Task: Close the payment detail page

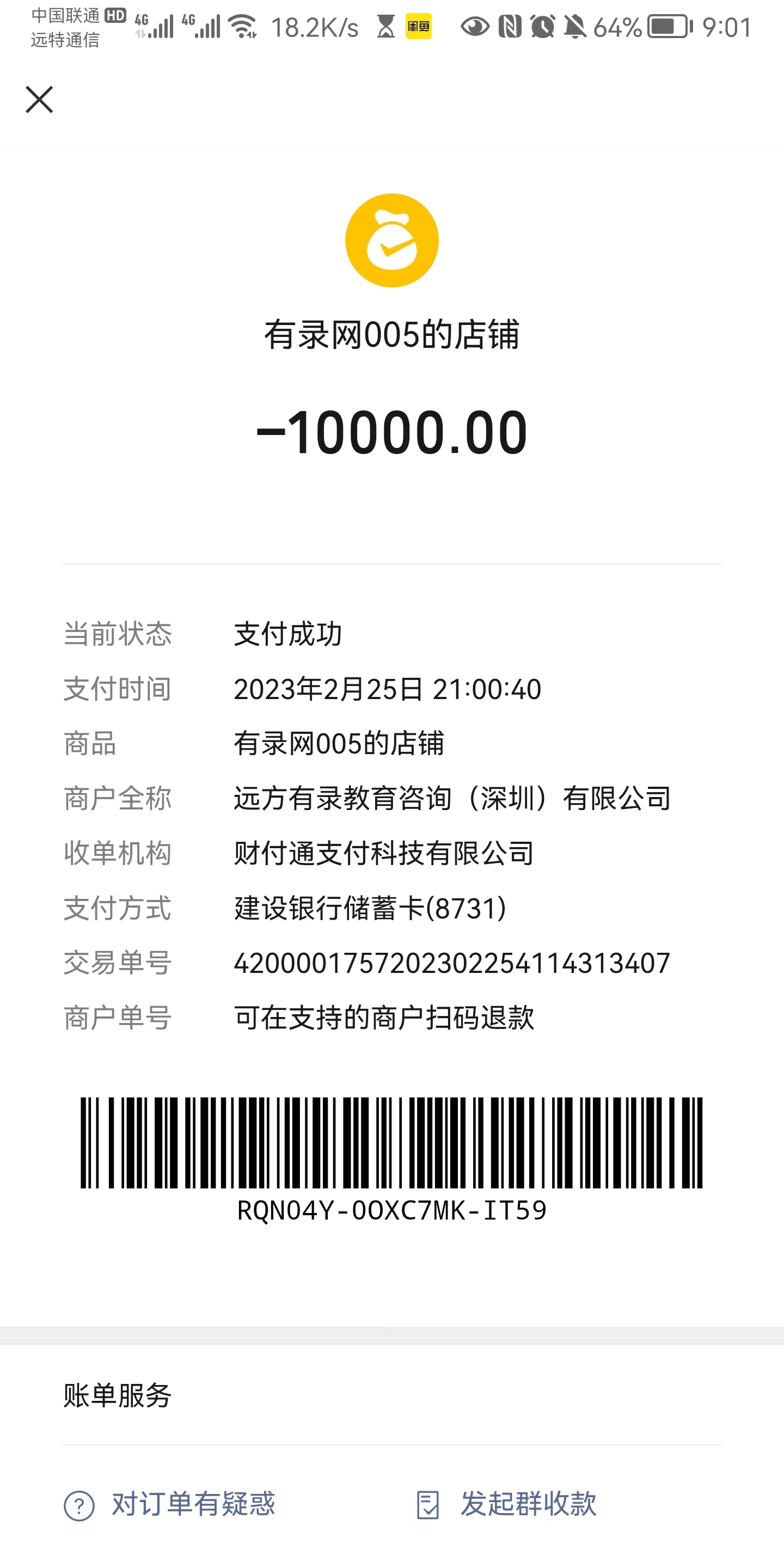Action: tap(40, 100)
